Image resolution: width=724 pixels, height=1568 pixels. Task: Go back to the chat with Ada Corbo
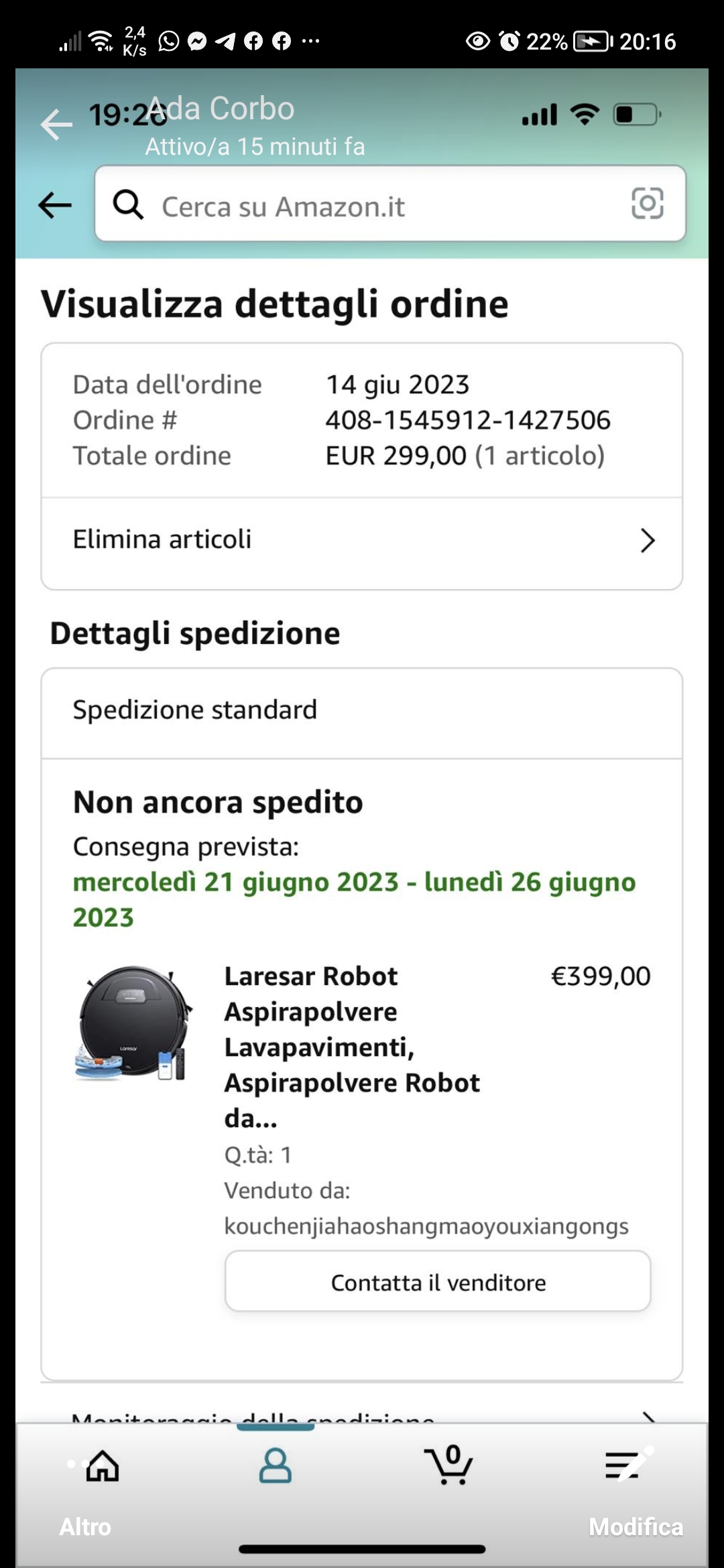[x=56, y=125]
